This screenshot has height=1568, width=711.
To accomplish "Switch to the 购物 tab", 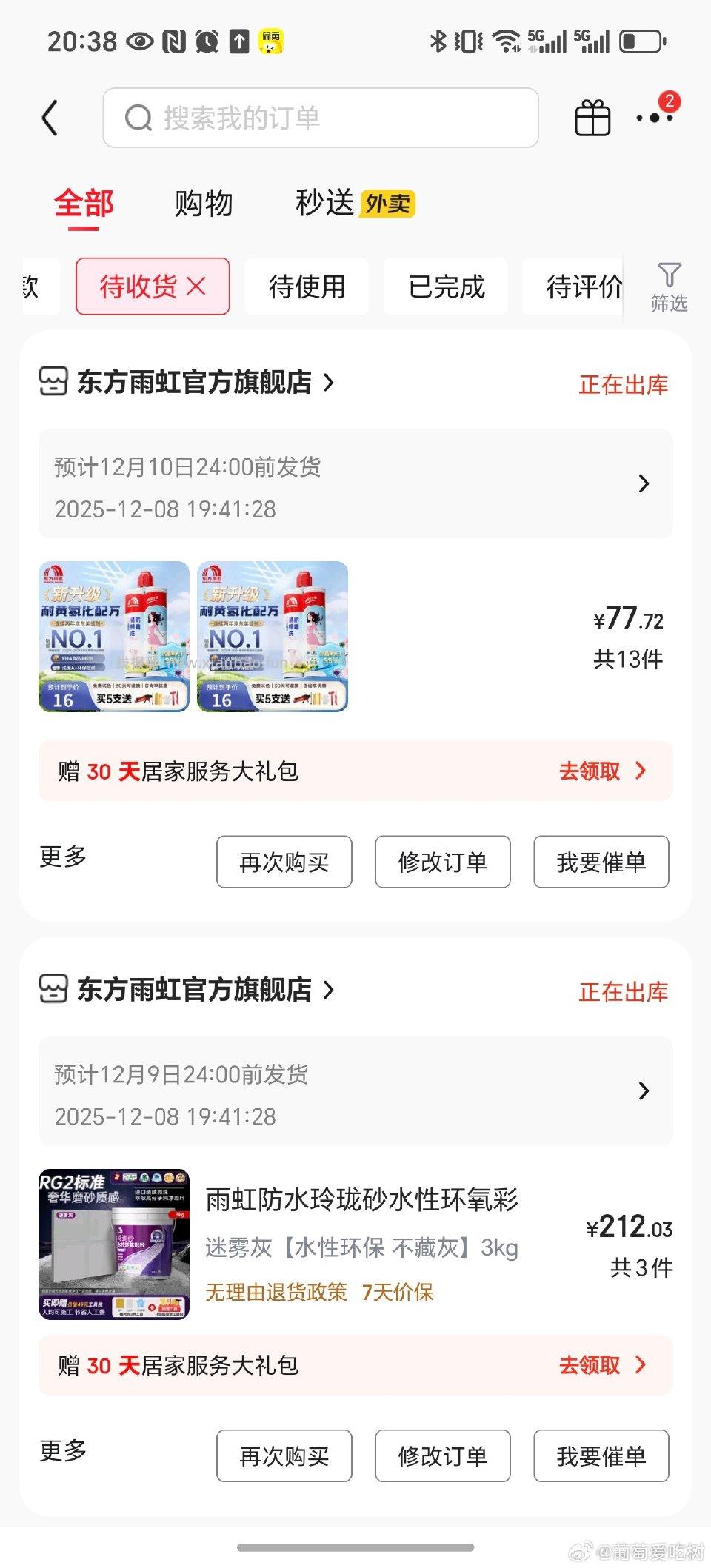I will click(204, 204).
